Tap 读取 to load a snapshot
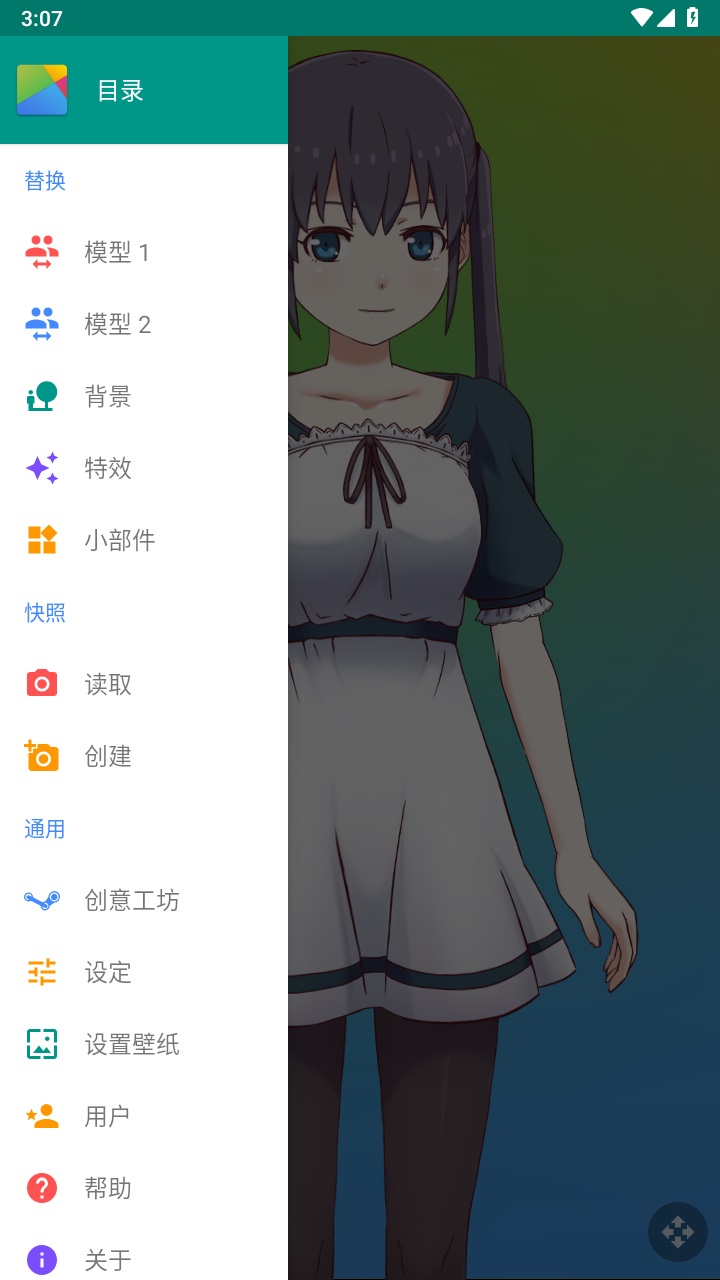Viewport: 720px width, 1280px height. pyautogui.click(x=108, y=684)
